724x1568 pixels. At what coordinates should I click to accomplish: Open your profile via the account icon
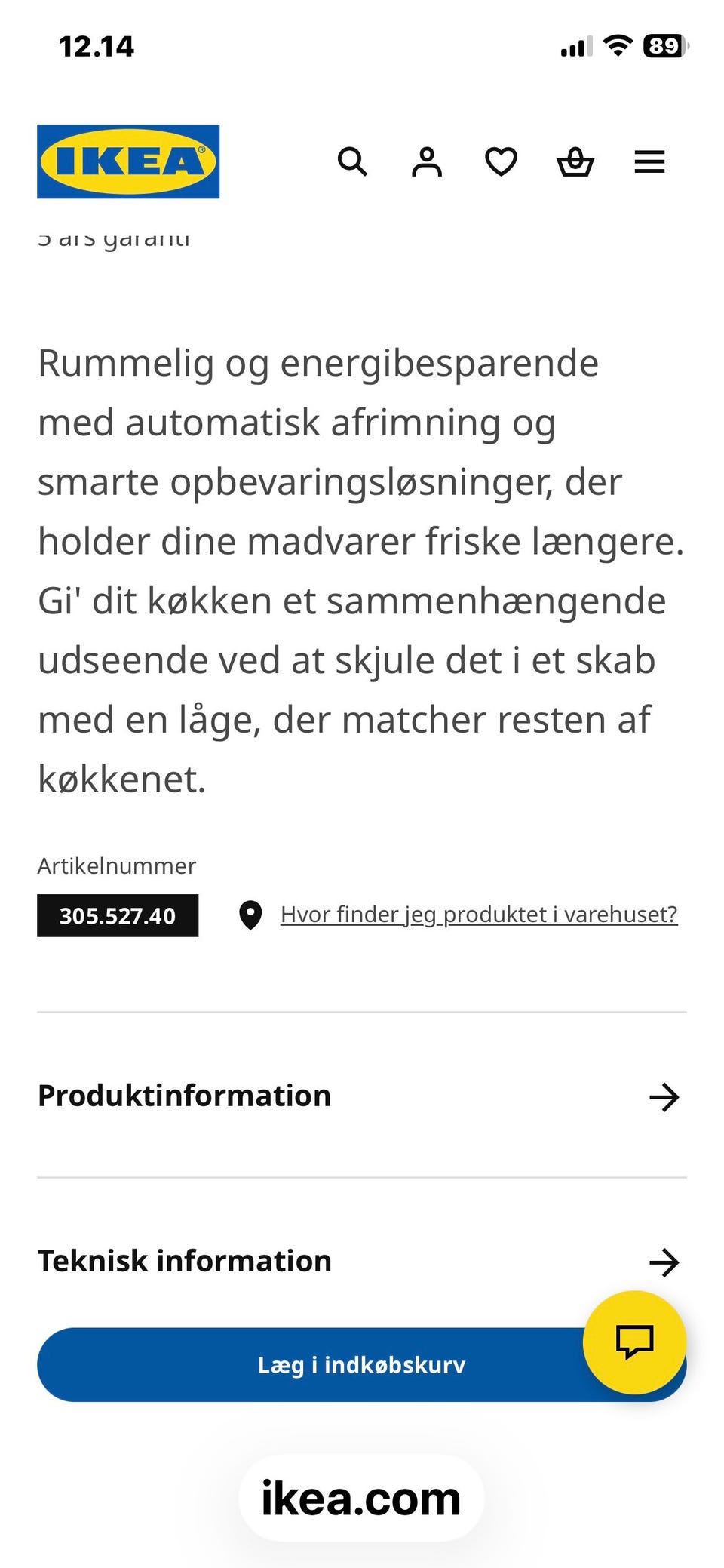(427, 161)
